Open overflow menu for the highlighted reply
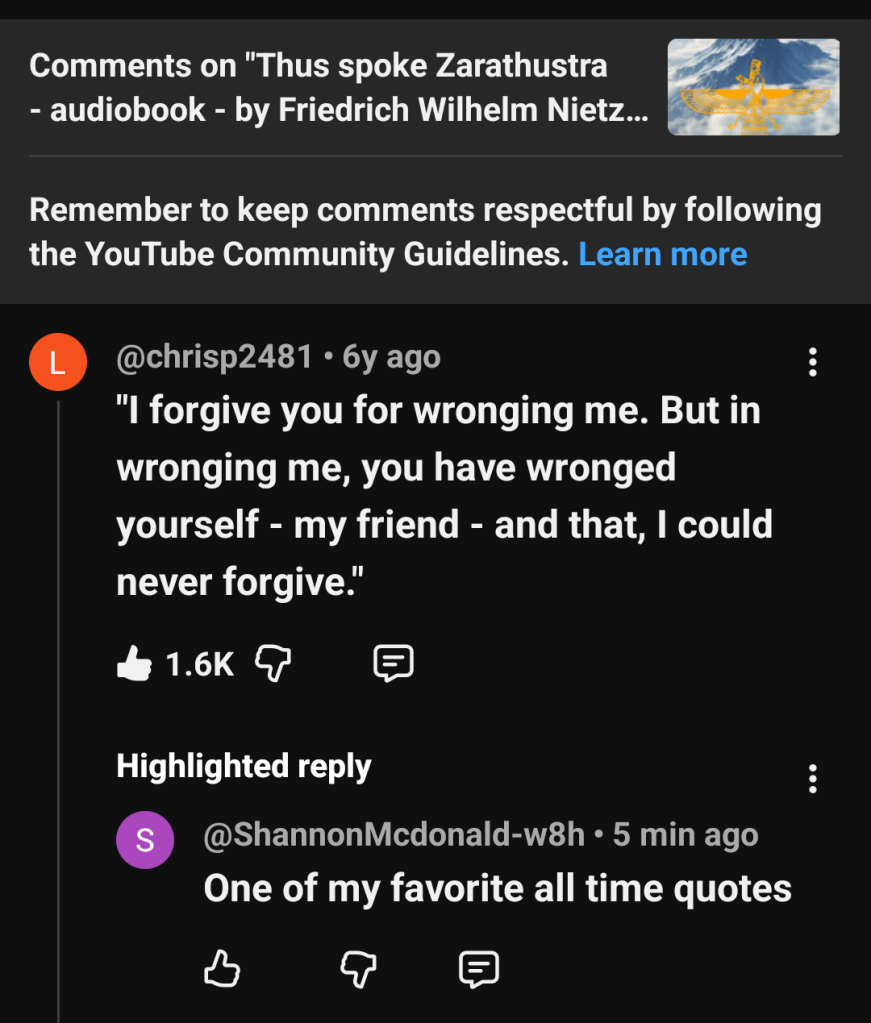 (812, 777)
